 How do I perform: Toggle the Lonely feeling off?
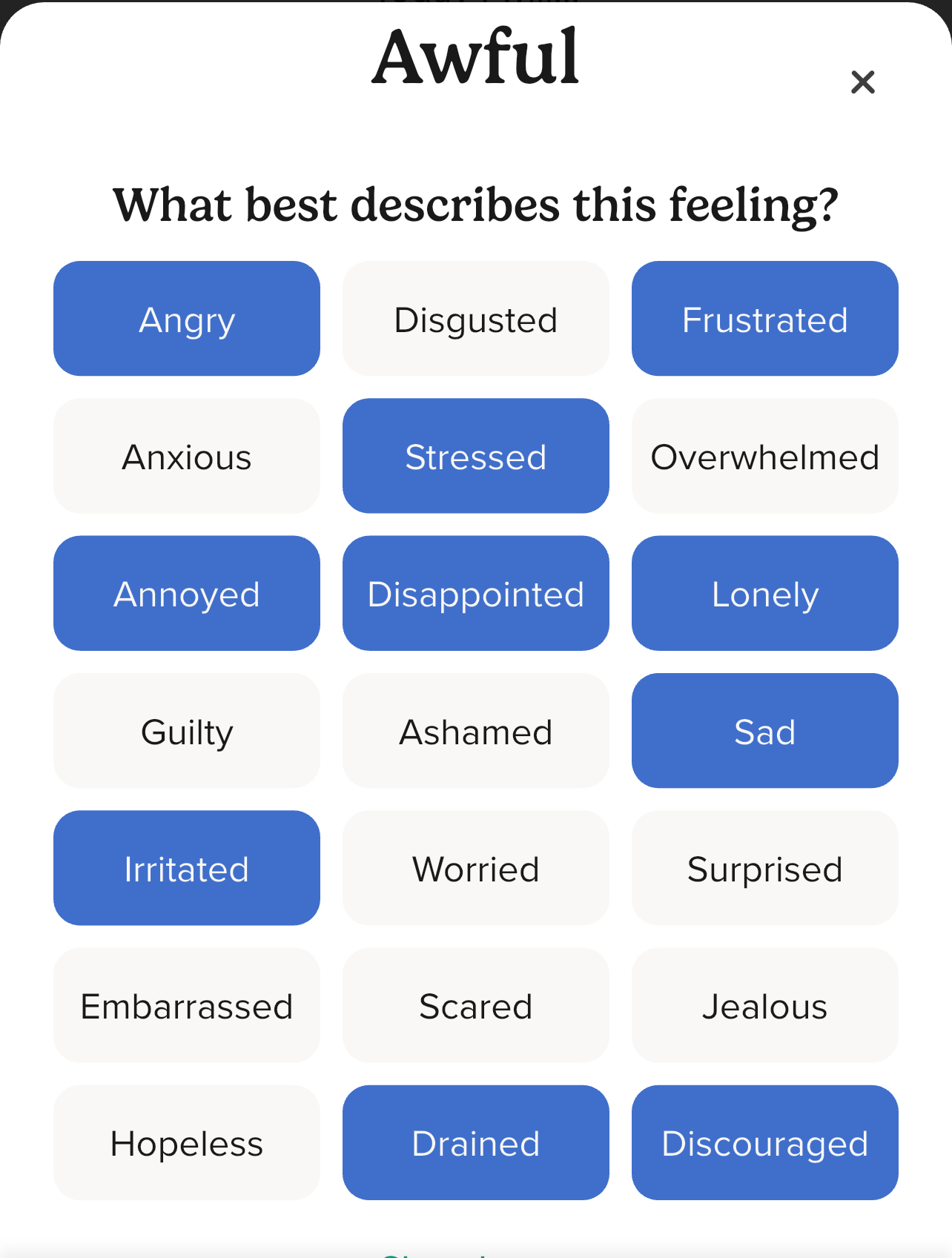pyautogui.click(x=765, y=593)
